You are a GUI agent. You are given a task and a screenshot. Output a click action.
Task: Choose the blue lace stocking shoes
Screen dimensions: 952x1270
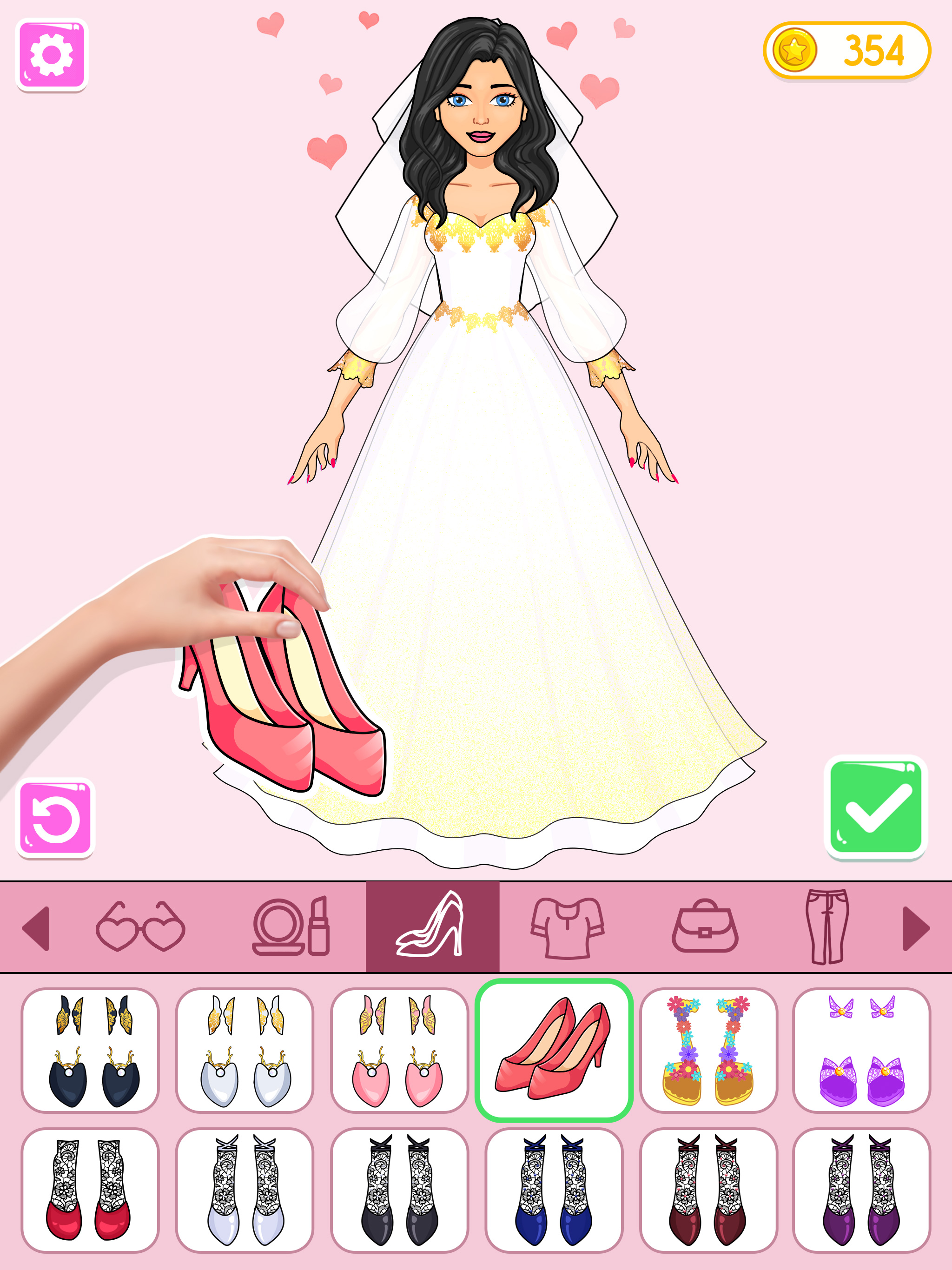coord(554,1190)
